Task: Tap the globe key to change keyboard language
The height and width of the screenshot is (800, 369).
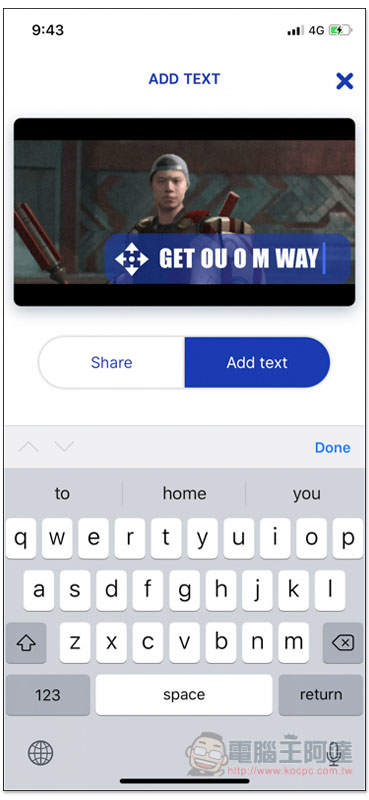Action: [x=40, y=753]
